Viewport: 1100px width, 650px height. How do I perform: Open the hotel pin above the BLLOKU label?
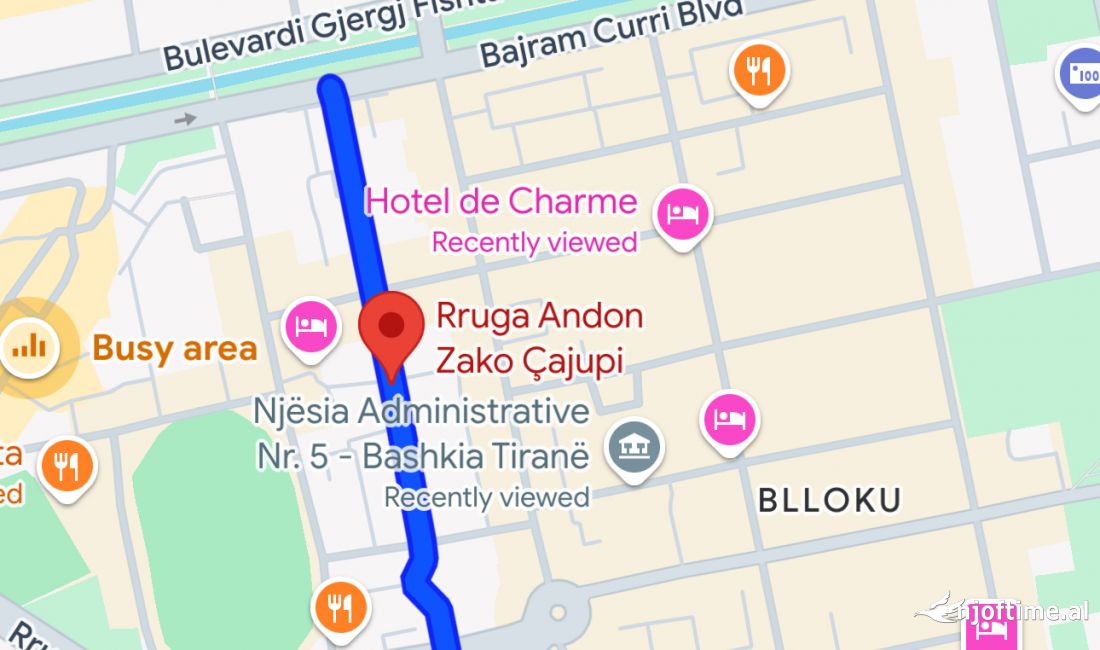(x=730, y=417)
